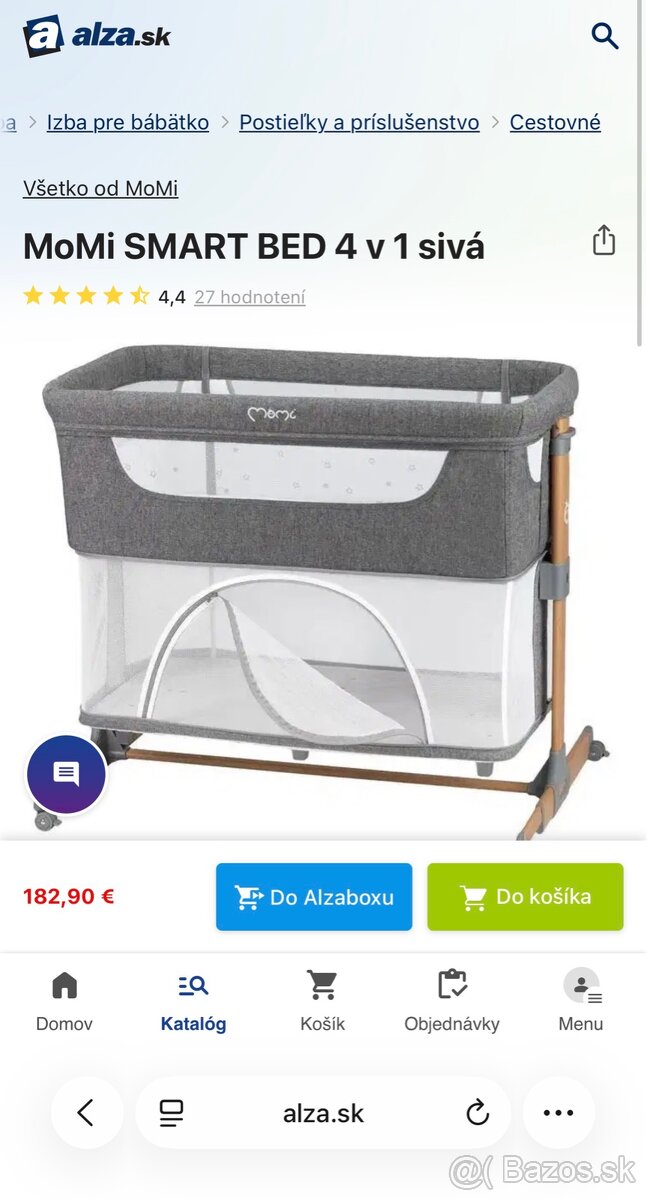
Task: Open the browser more options menu
Action: 558,1113
